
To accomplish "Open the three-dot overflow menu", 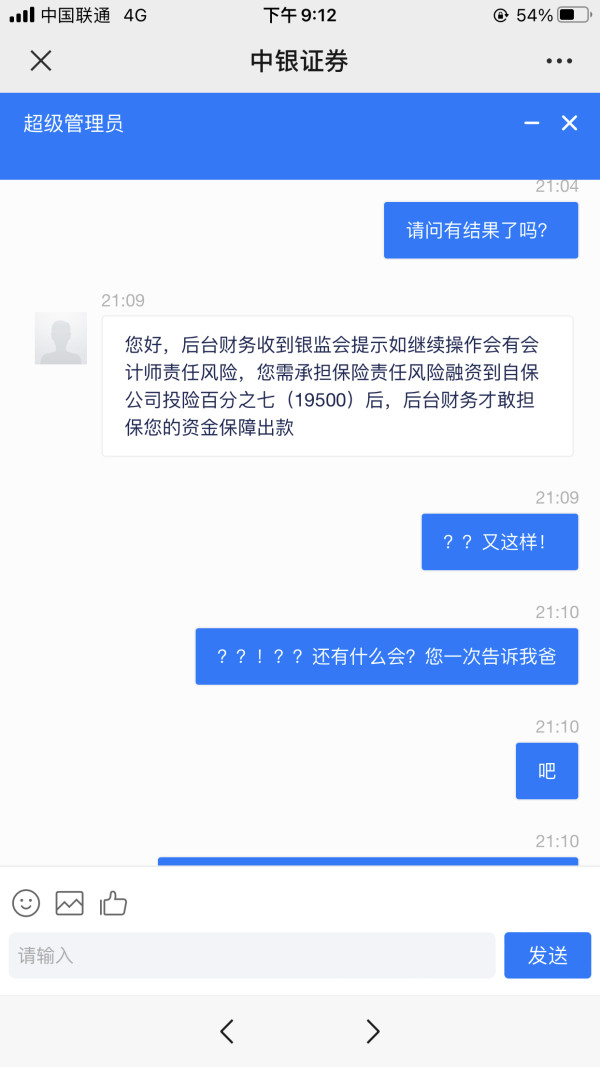I will [x=559, y=61].
